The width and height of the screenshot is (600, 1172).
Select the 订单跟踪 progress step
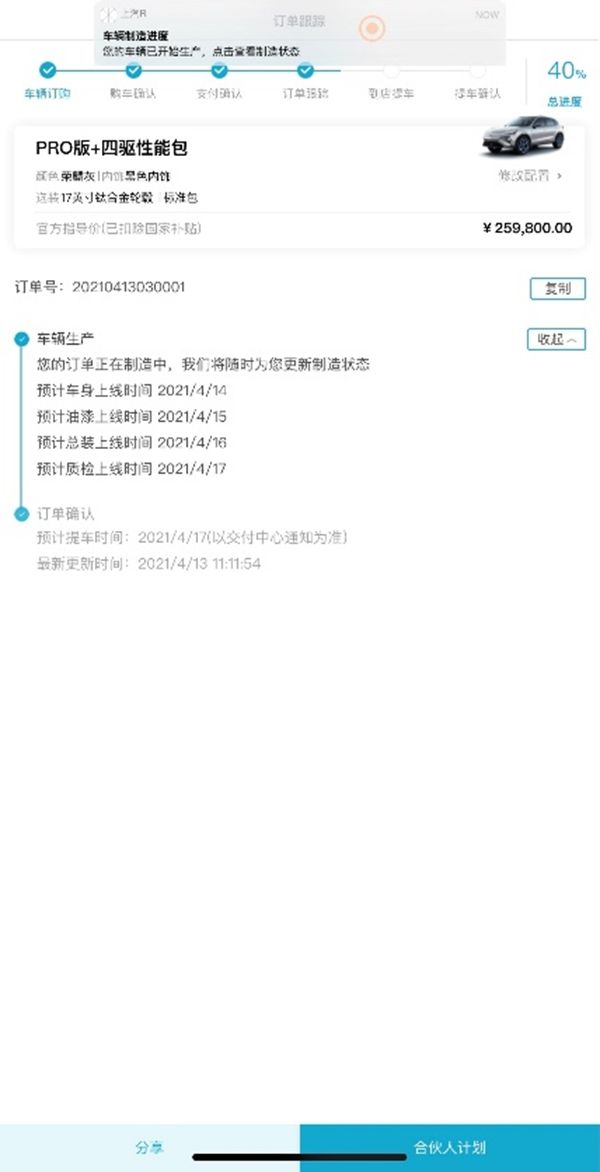pos(305,81)
